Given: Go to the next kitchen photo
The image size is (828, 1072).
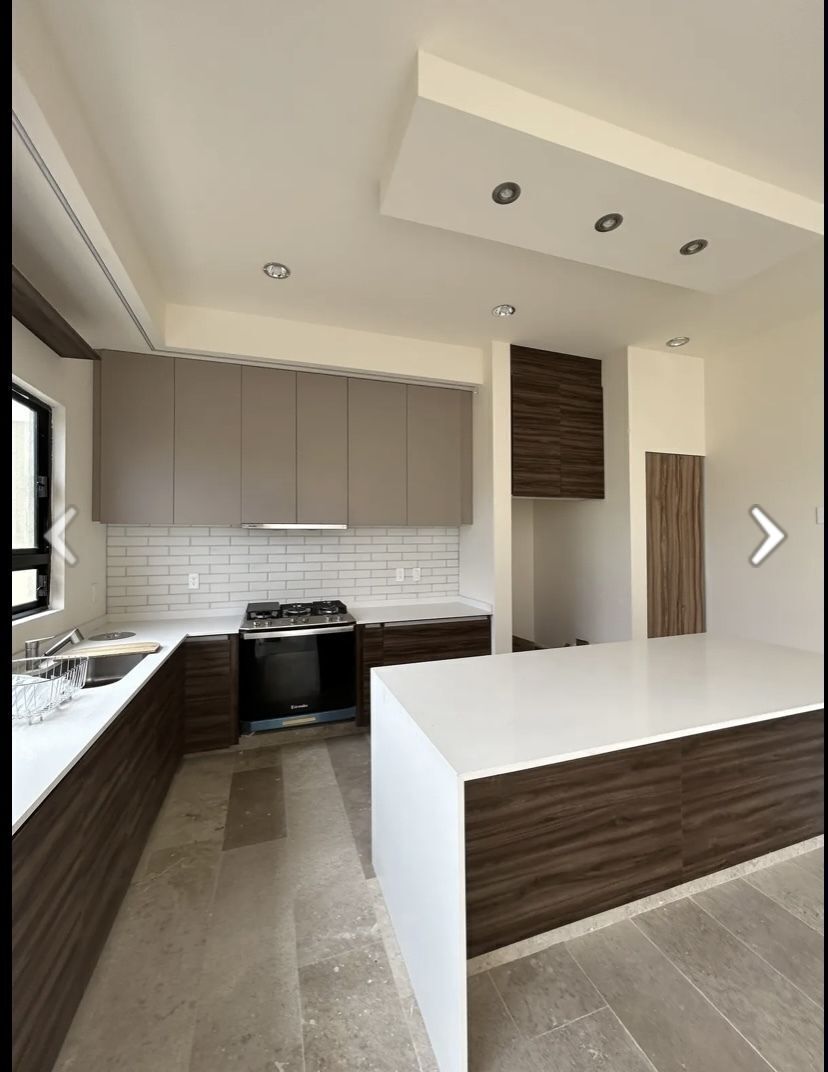Looking at the screenshot, I should 767,536.
